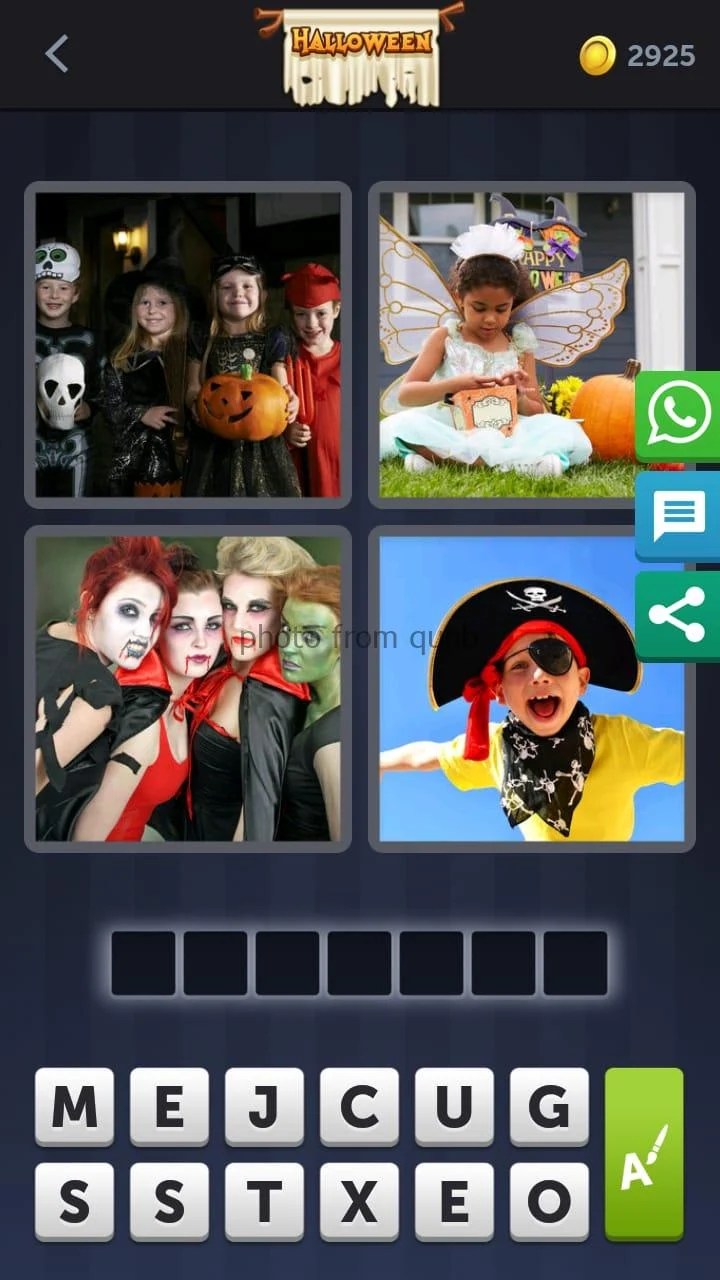This screenshot has height=1280, width=720.
Task: Add the letter G tile
Action: (549, 1107)
